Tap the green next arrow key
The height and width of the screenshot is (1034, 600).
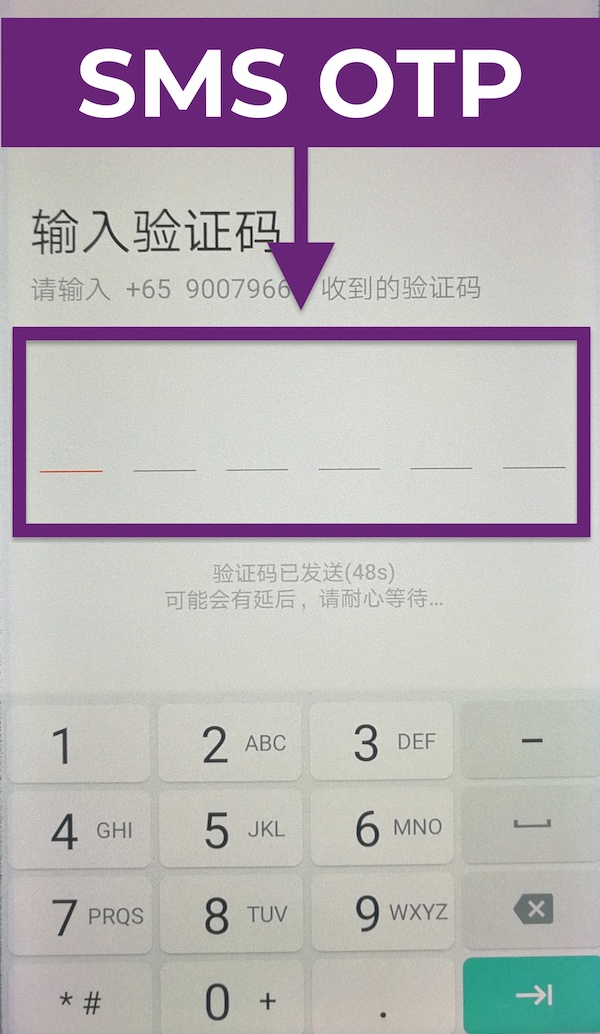[x=532, y=995]
